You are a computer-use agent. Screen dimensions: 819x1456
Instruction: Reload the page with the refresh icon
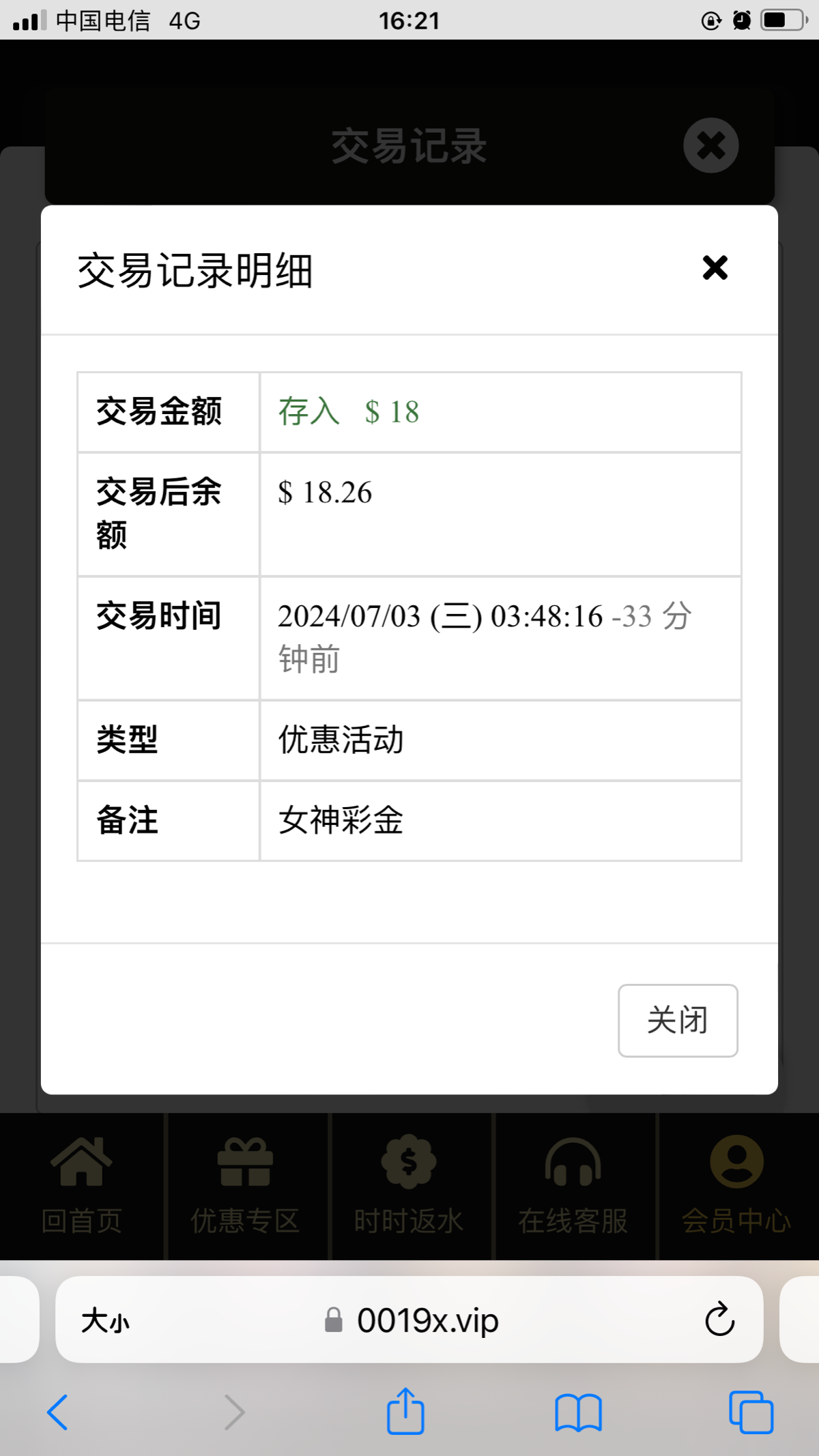click(x=717, y=1319)
